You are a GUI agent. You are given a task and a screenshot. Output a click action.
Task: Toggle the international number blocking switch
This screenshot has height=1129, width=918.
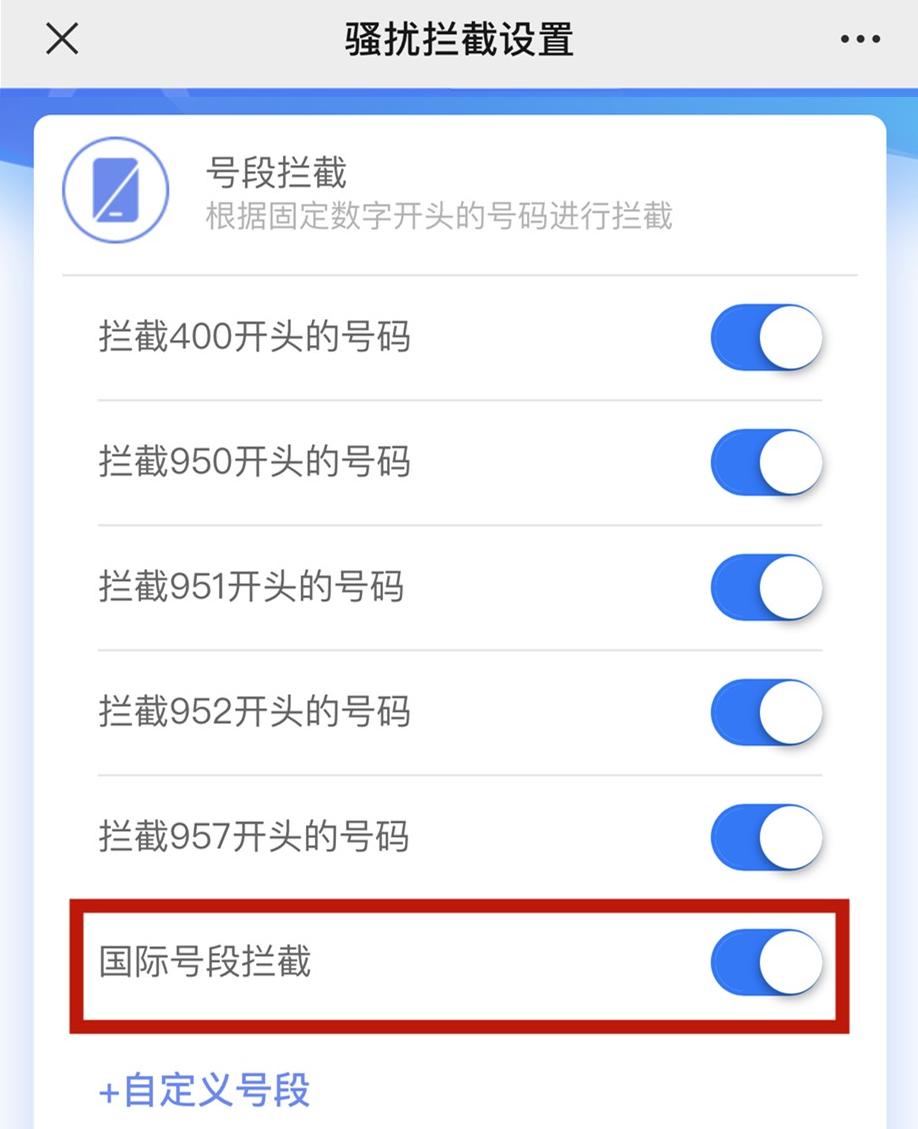[x=765, y=961]
